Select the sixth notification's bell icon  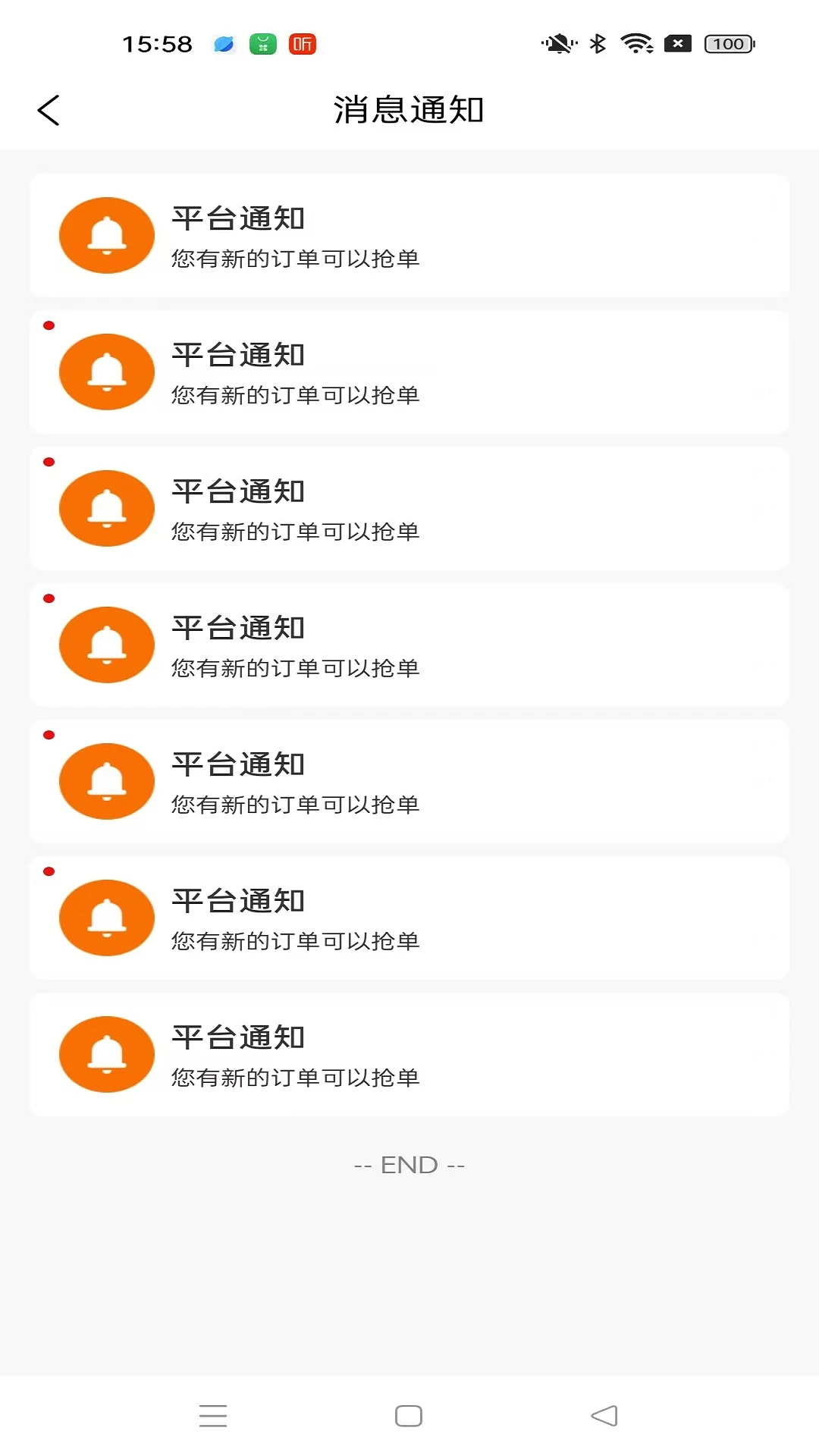106,918
